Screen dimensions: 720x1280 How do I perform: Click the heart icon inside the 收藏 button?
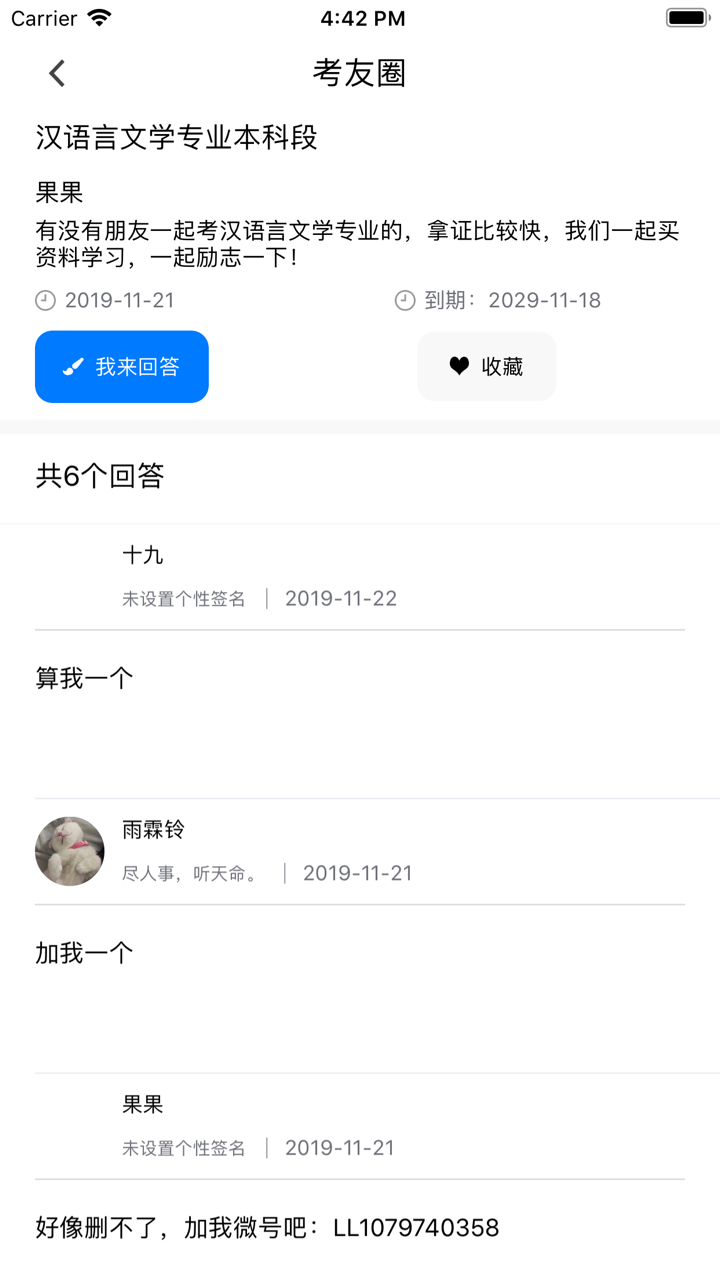[x=459, y=366]
